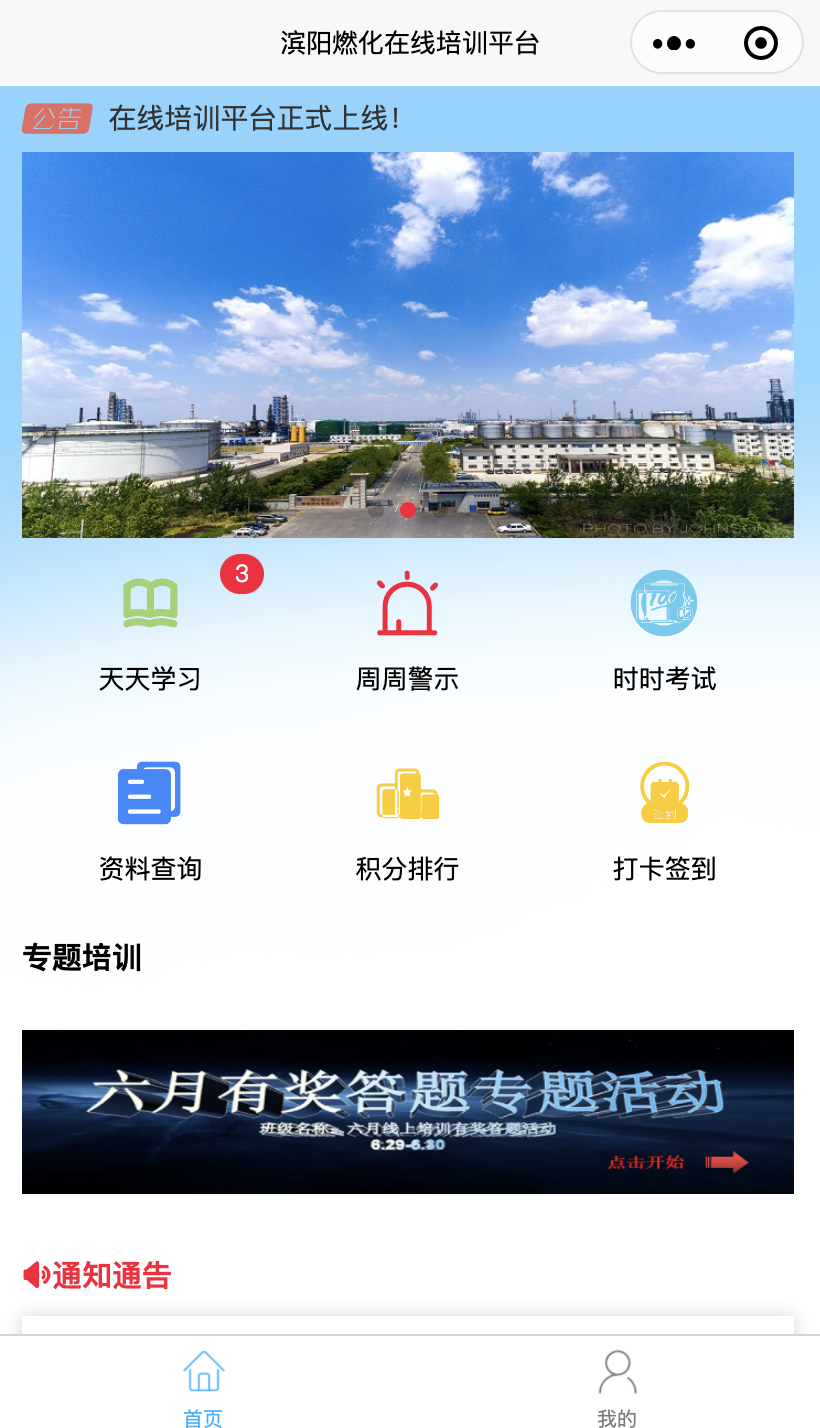This screenshot has width=820, height=1428.
Task: Expand the 专题培训 section header
Action: (x=84, y=957)
